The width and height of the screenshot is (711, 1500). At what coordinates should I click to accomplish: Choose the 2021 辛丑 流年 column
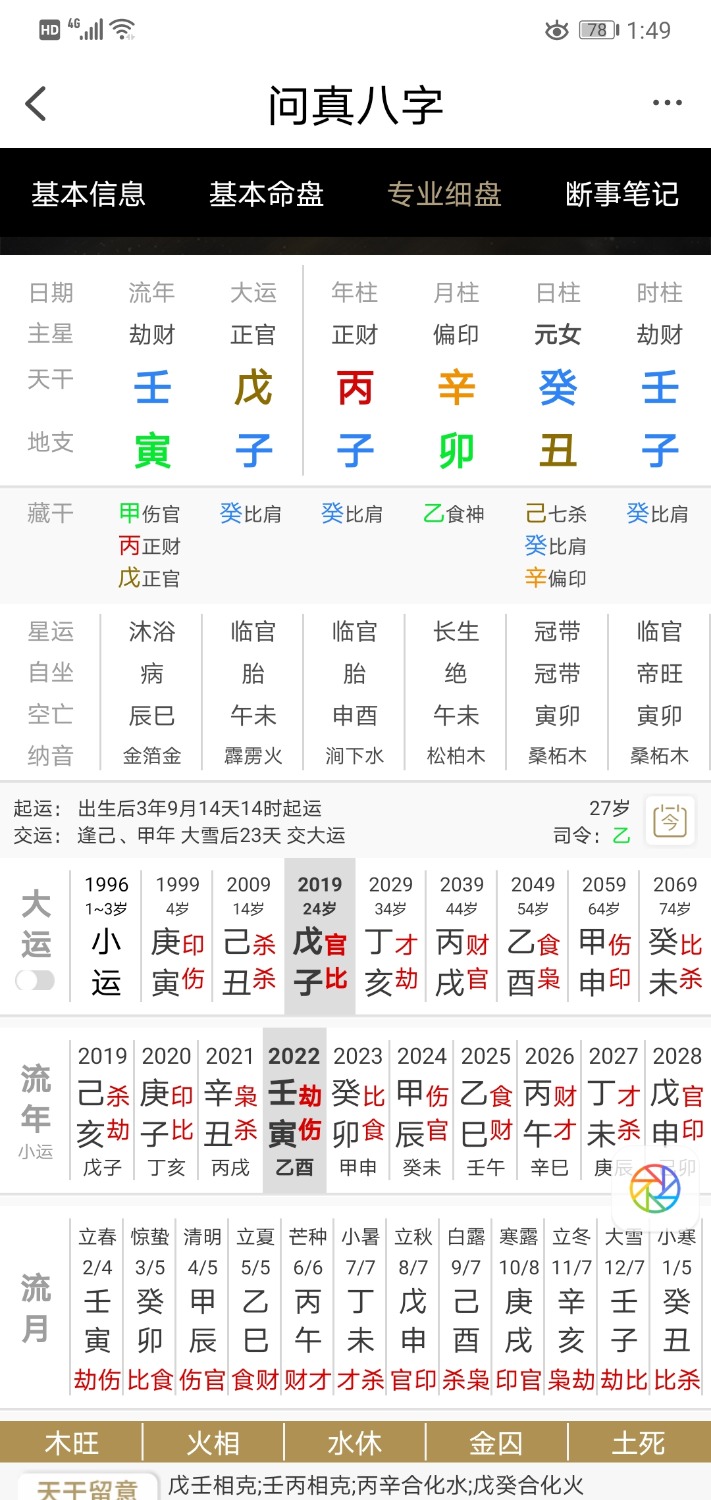click(x=230, y=1110)
